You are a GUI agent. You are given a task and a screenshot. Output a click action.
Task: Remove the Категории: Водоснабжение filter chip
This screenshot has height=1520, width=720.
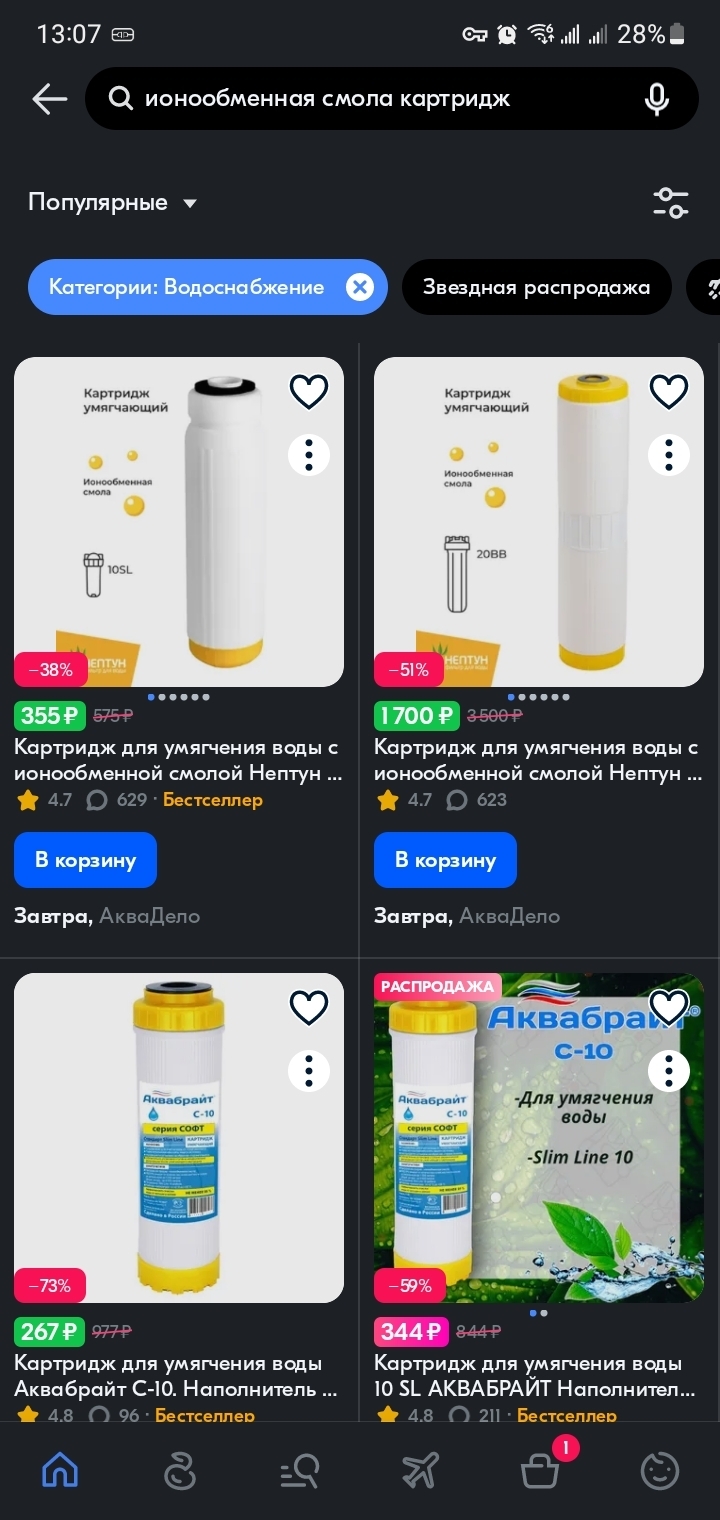tap(359, 288)
